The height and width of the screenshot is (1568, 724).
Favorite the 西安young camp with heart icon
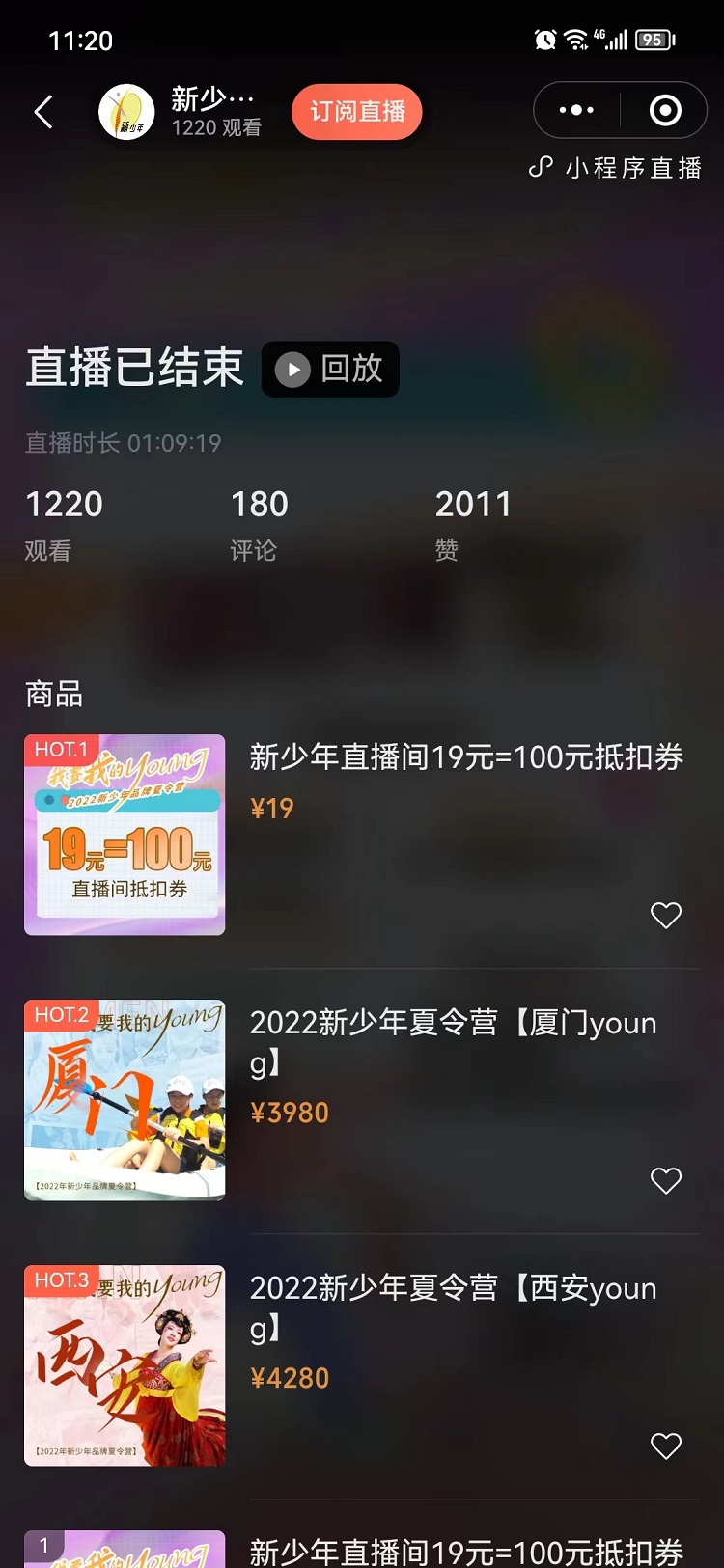666,1445
